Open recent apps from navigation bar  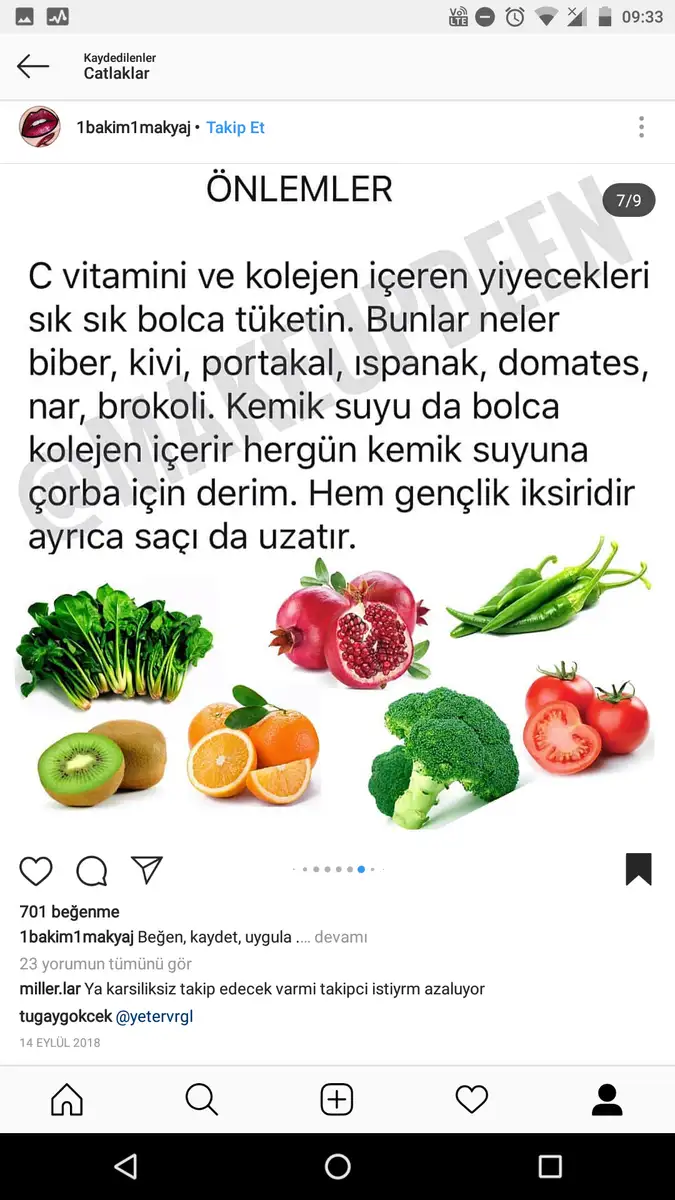(550, 1166)
